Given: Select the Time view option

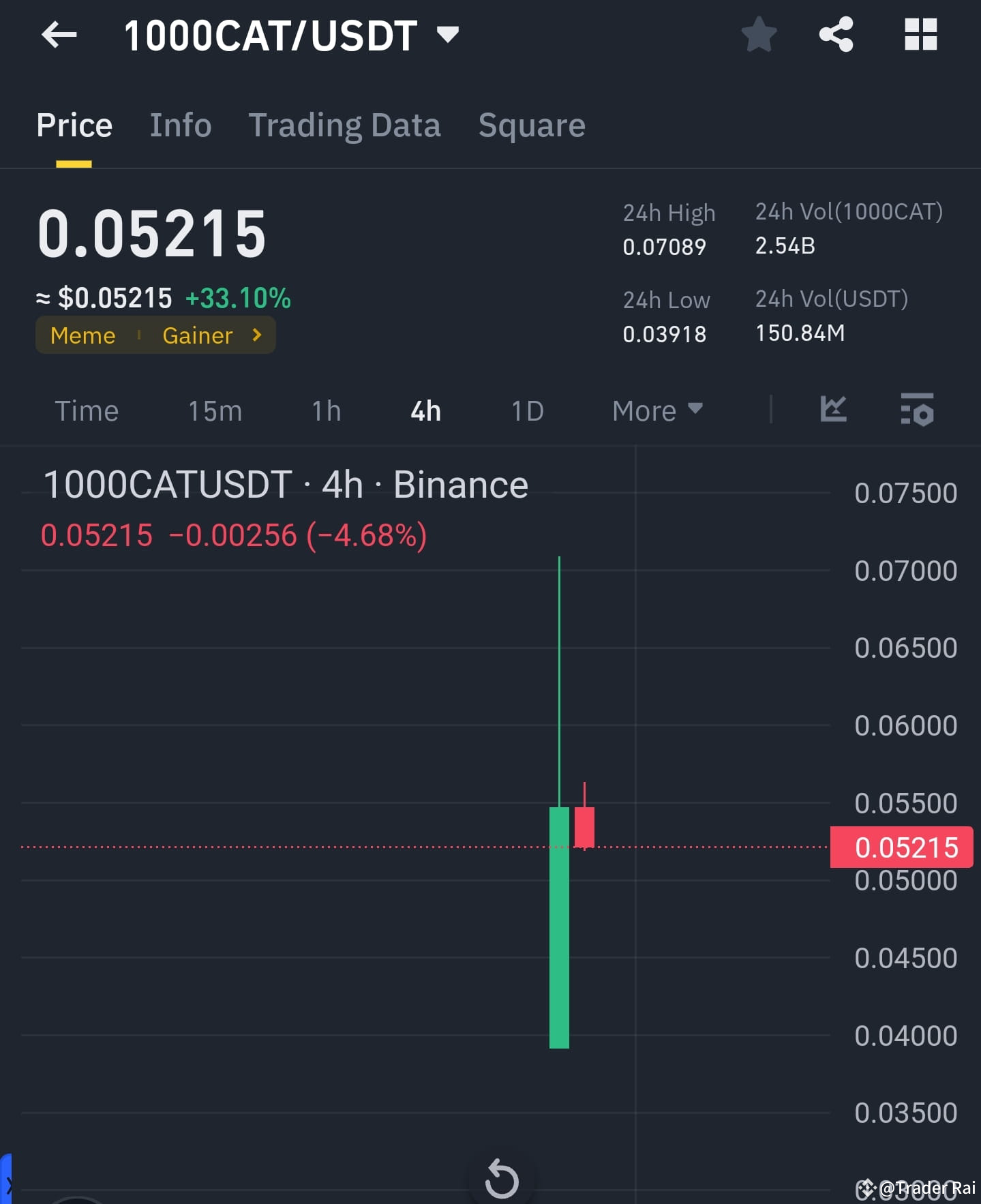Looking at the screenshot, I should point(87,410).
